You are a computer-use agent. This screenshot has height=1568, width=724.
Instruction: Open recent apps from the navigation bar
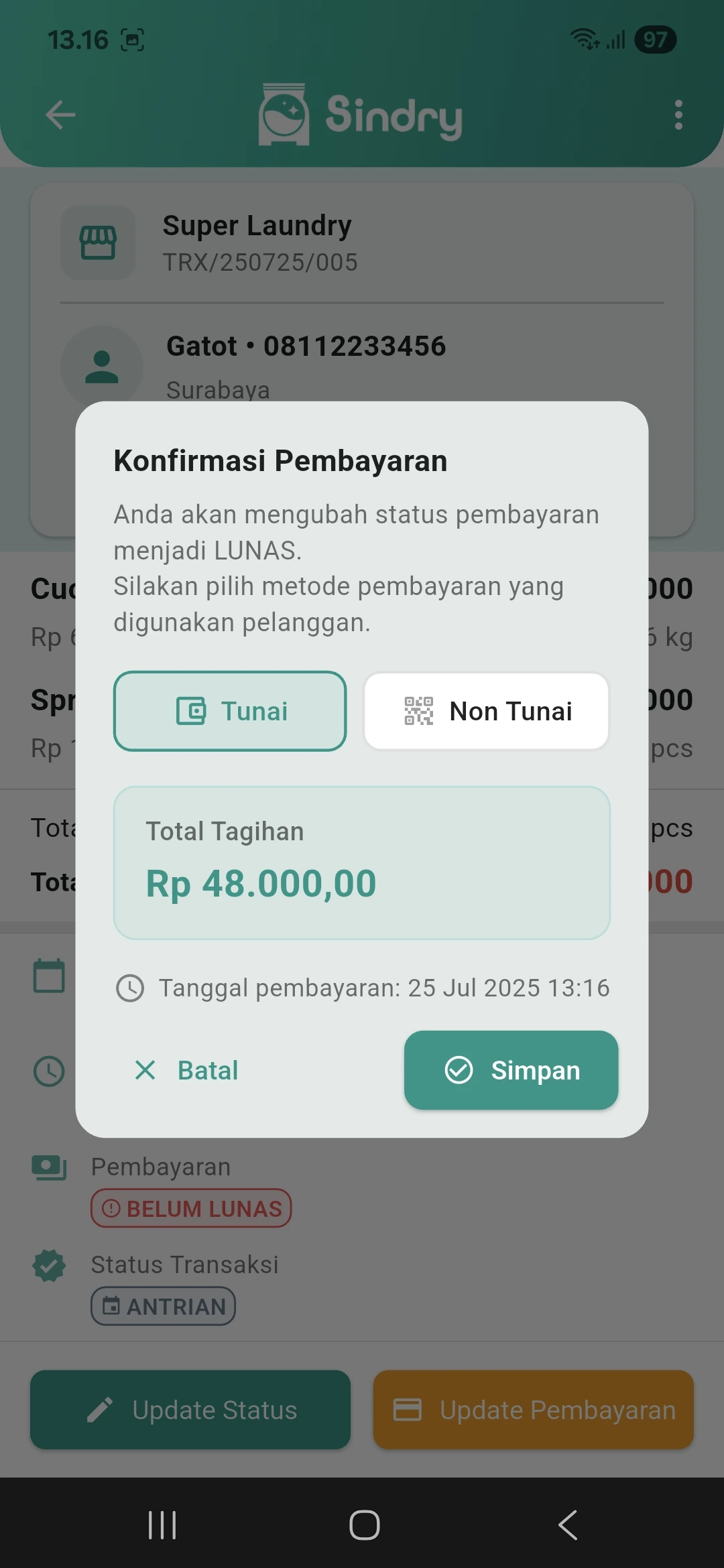coord(161,1526)
